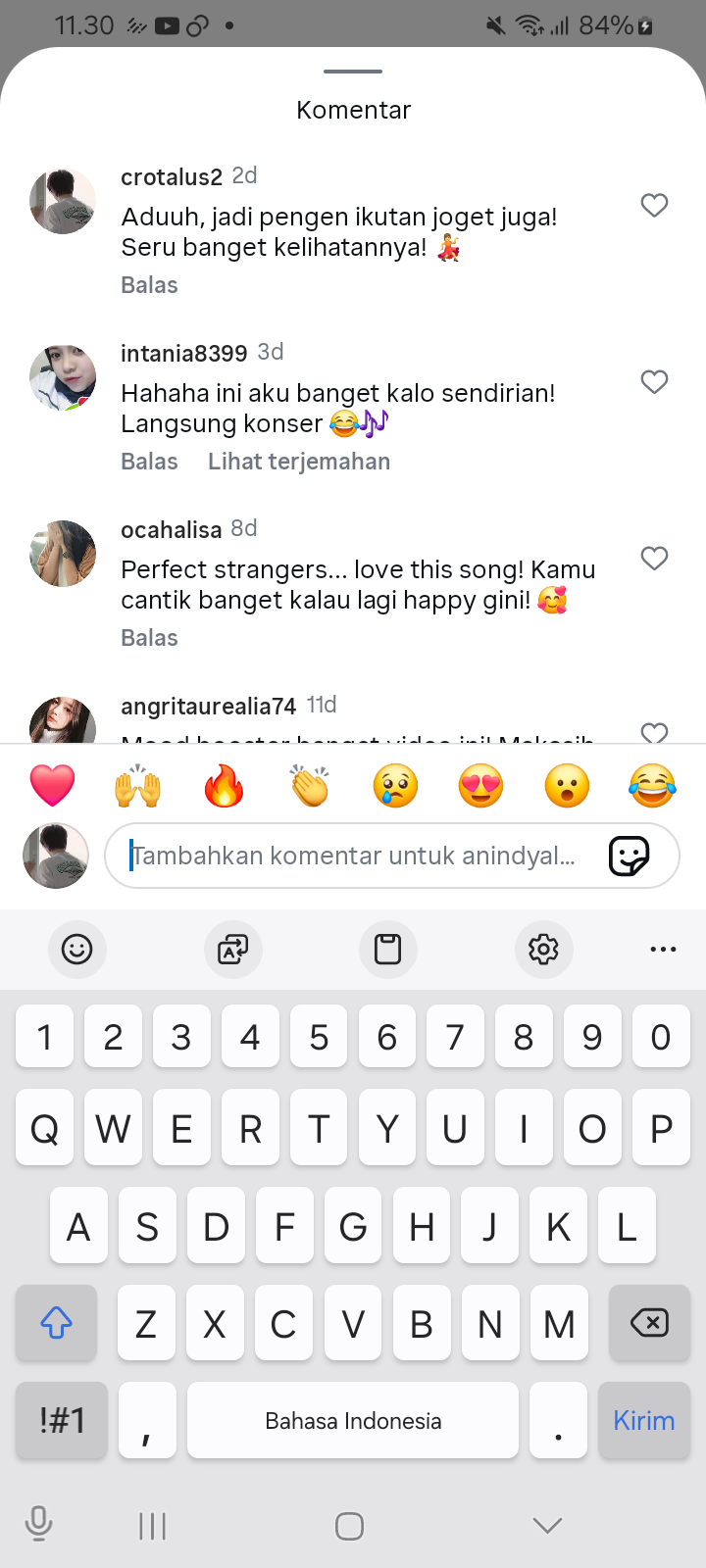706x1568 pixels.
Task: Send comment with the Kirim key
Action: (643, 1420)
